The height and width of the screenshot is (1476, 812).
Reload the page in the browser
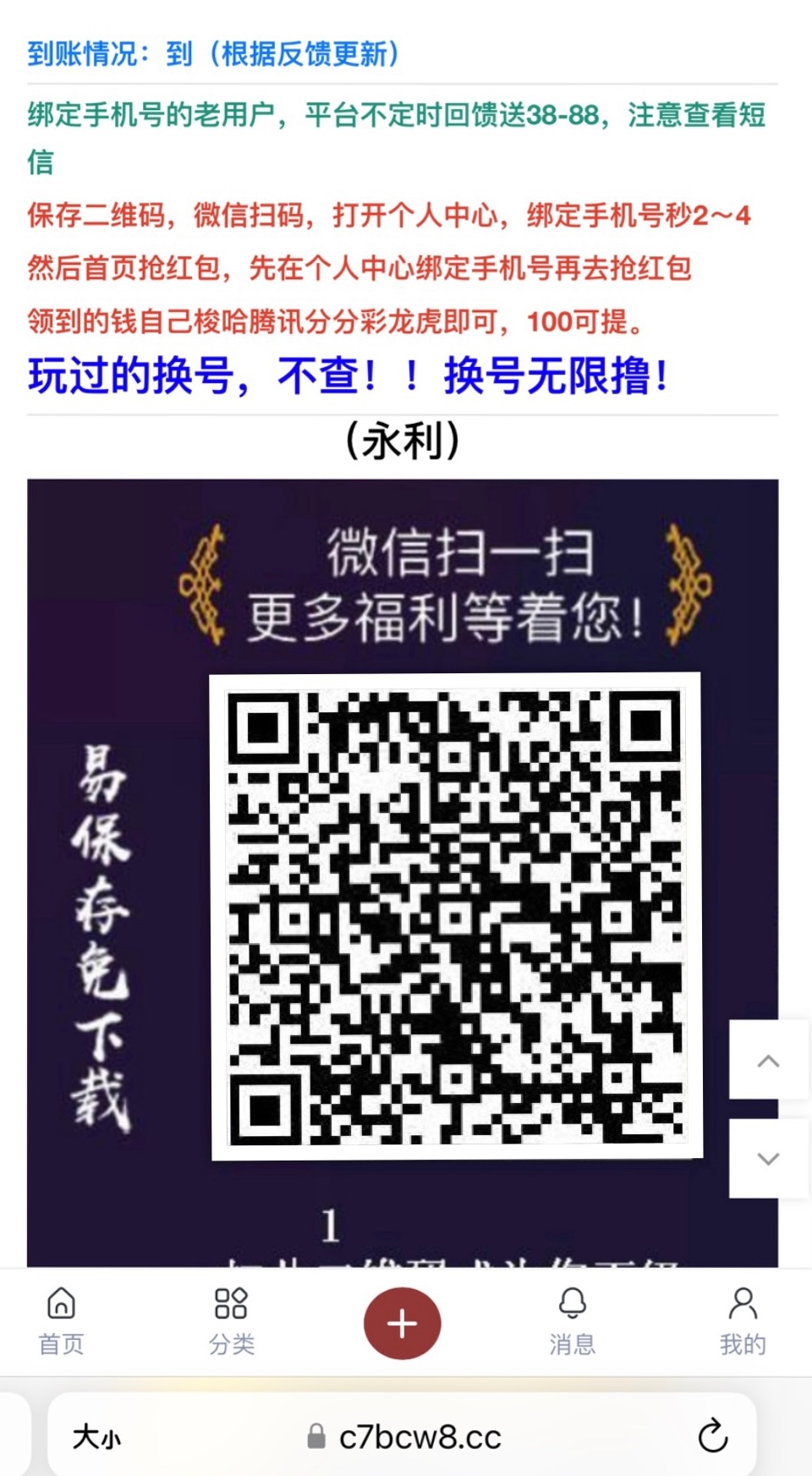712,1435
